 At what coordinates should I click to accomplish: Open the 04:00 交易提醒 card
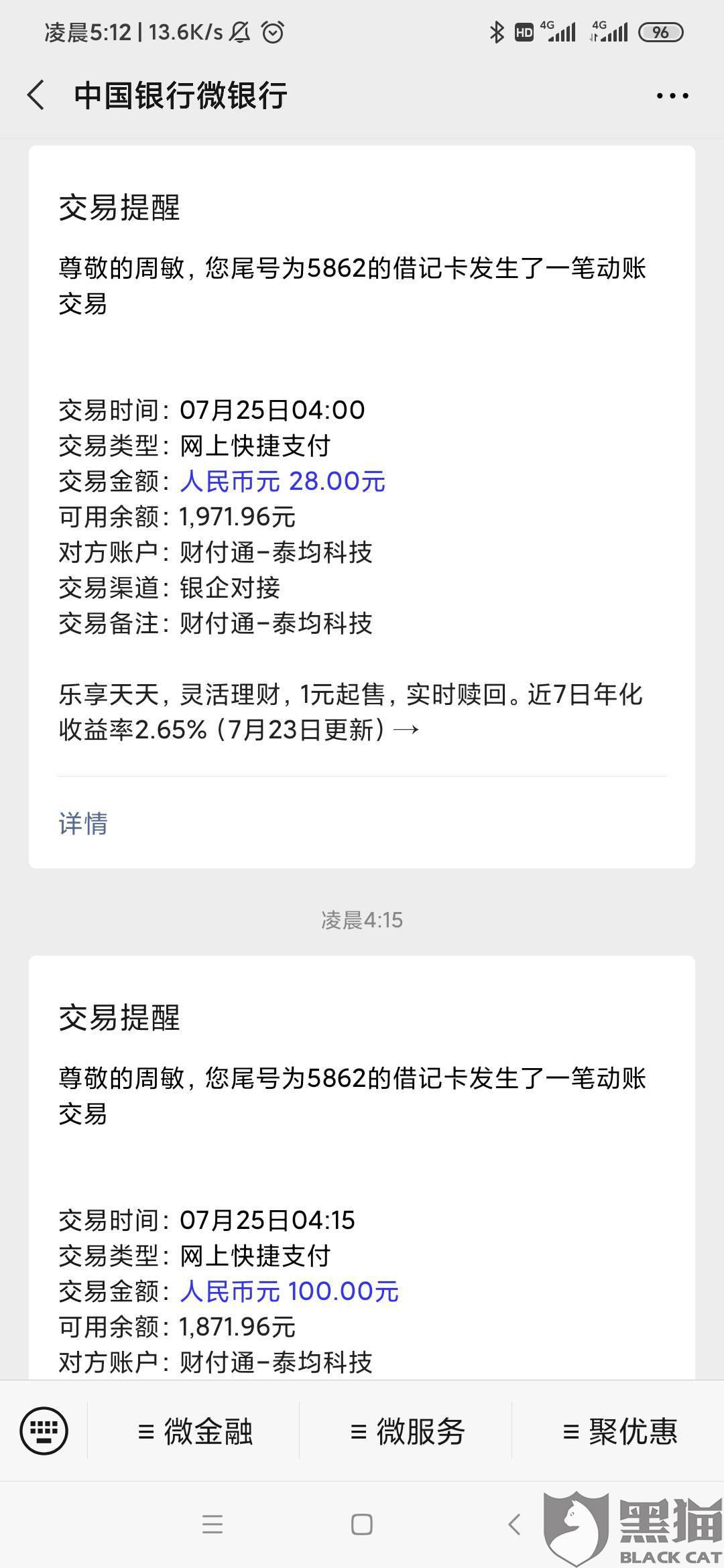(362, 507)
